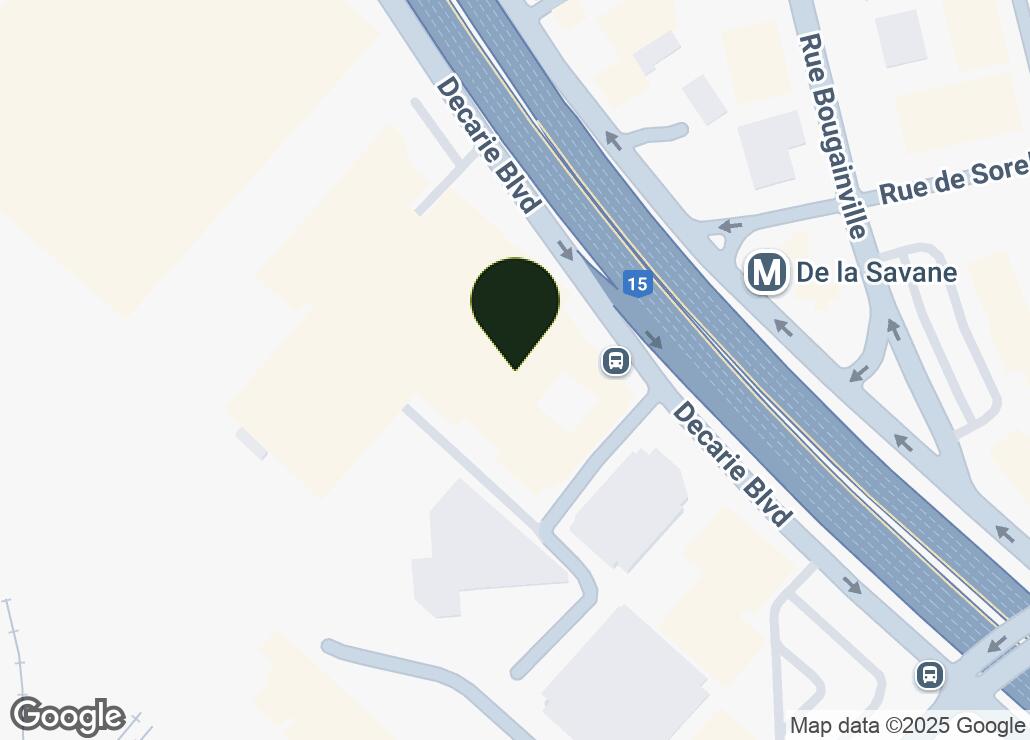Viewport: 1030px width, 740px height.
Task: Select the bus stop beside the pin
Action: 616,361
